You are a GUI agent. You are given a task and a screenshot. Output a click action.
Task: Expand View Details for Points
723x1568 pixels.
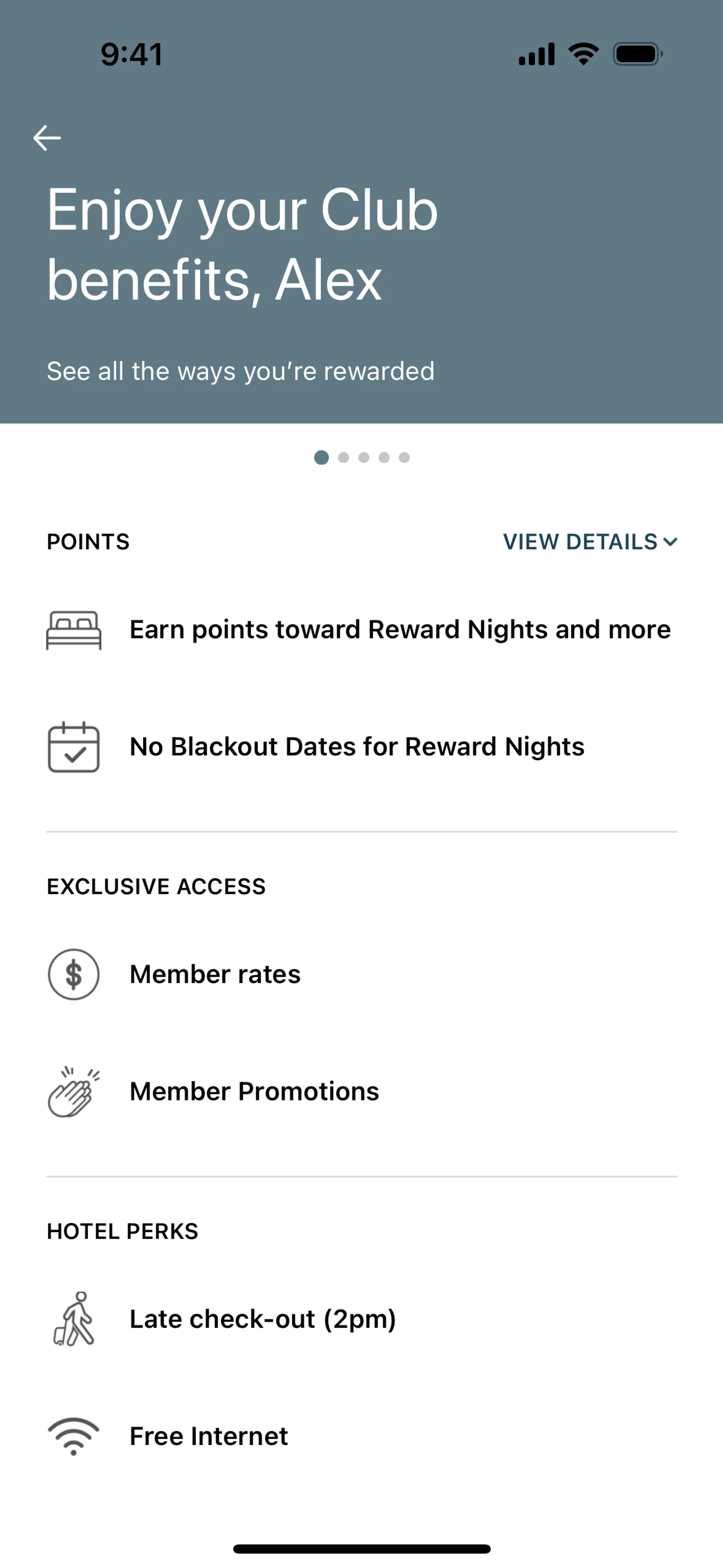click(589, 542)
